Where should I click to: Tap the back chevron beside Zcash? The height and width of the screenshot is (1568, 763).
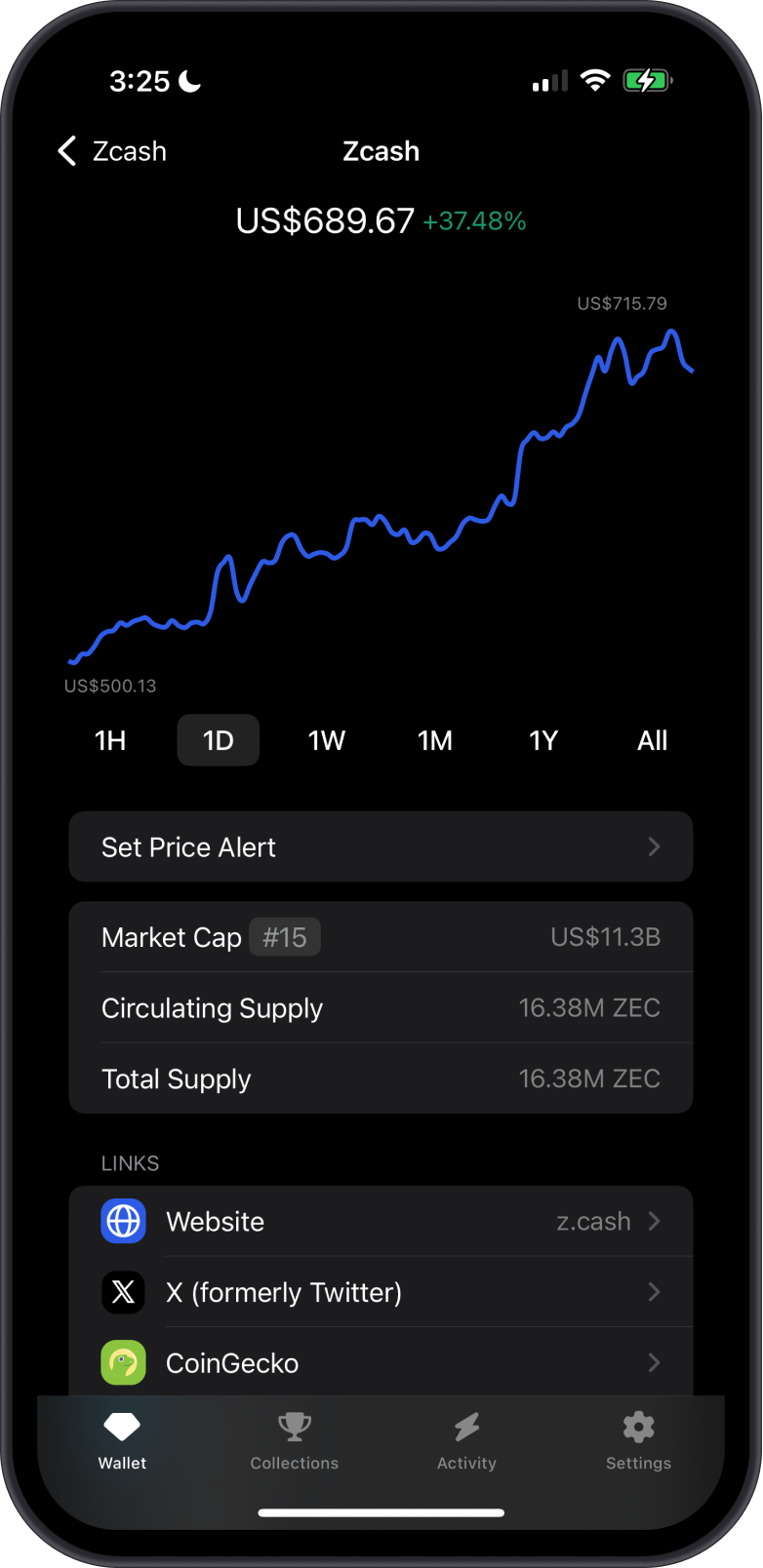(x=65, y=151)
